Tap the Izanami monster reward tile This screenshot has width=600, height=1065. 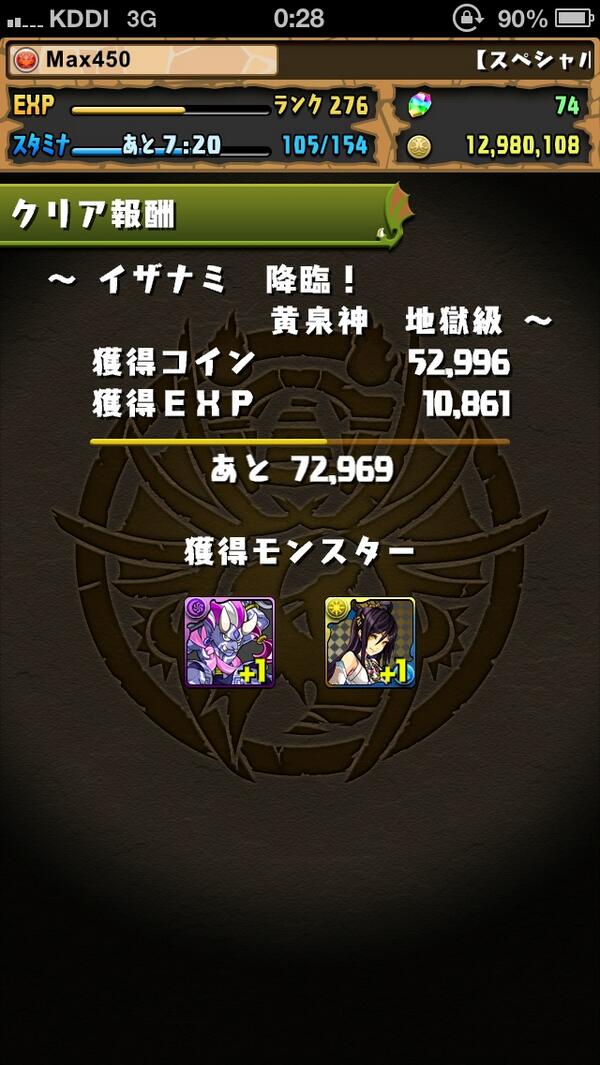click(370, 642)
